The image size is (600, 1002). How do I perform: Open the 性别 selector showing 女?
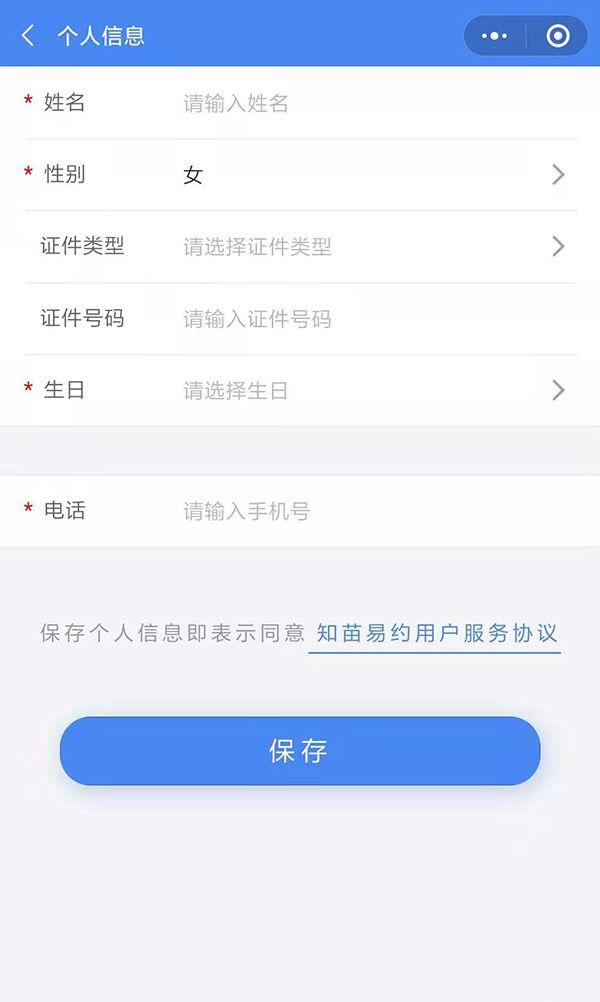pos(370,175)
